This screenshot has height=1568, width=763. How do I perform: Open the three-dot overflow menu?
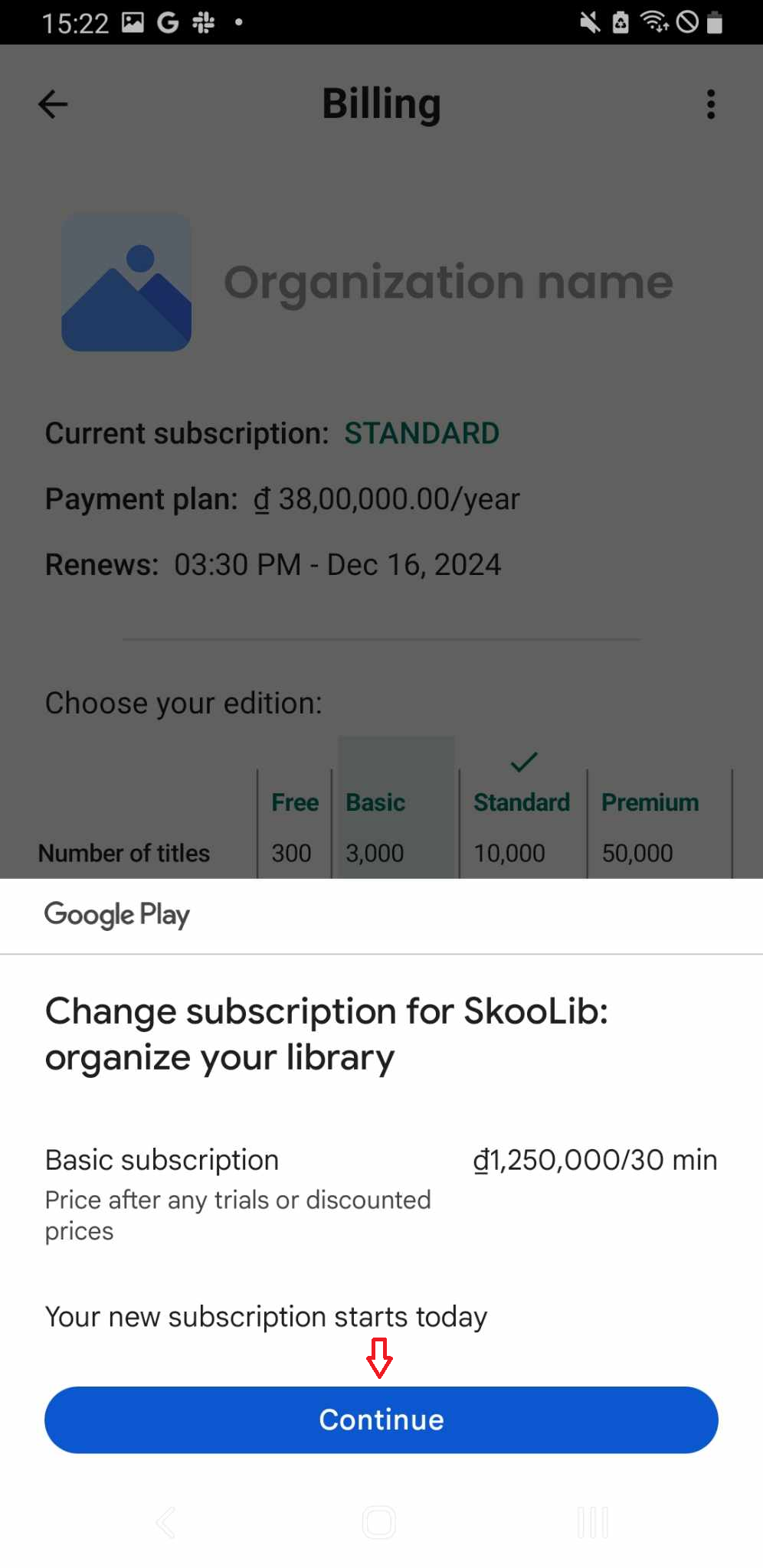point(711,104)
